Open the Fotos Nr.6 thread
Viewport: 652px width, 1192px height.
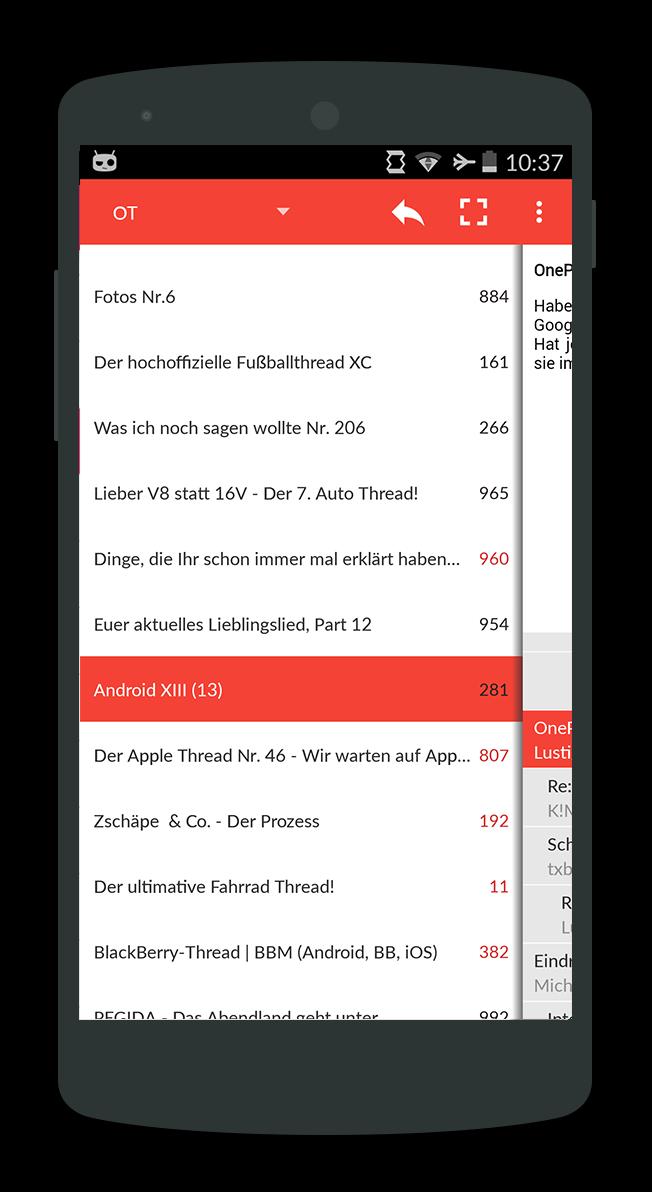300,297
